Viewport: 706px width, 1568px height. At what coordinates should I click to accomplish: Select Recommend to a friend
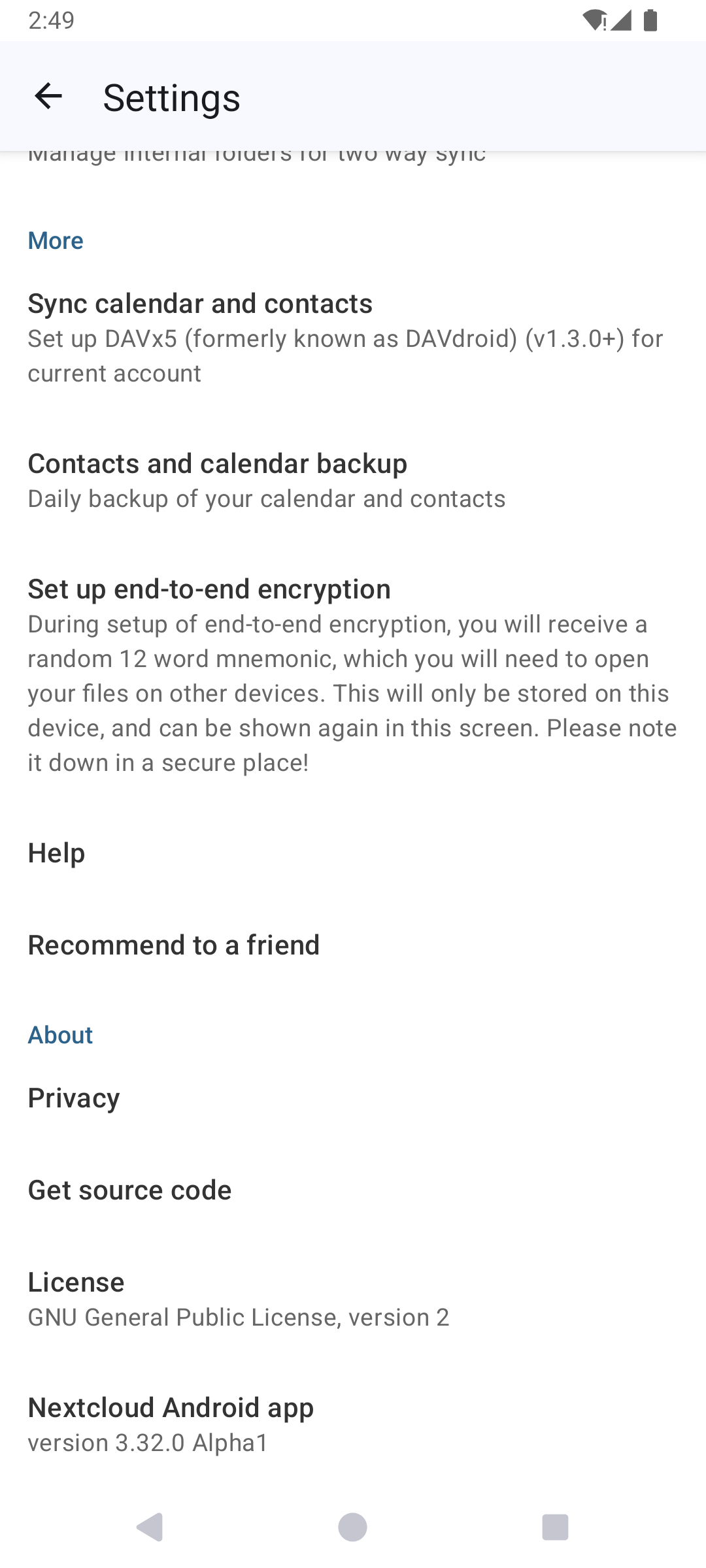pos(353,945)
